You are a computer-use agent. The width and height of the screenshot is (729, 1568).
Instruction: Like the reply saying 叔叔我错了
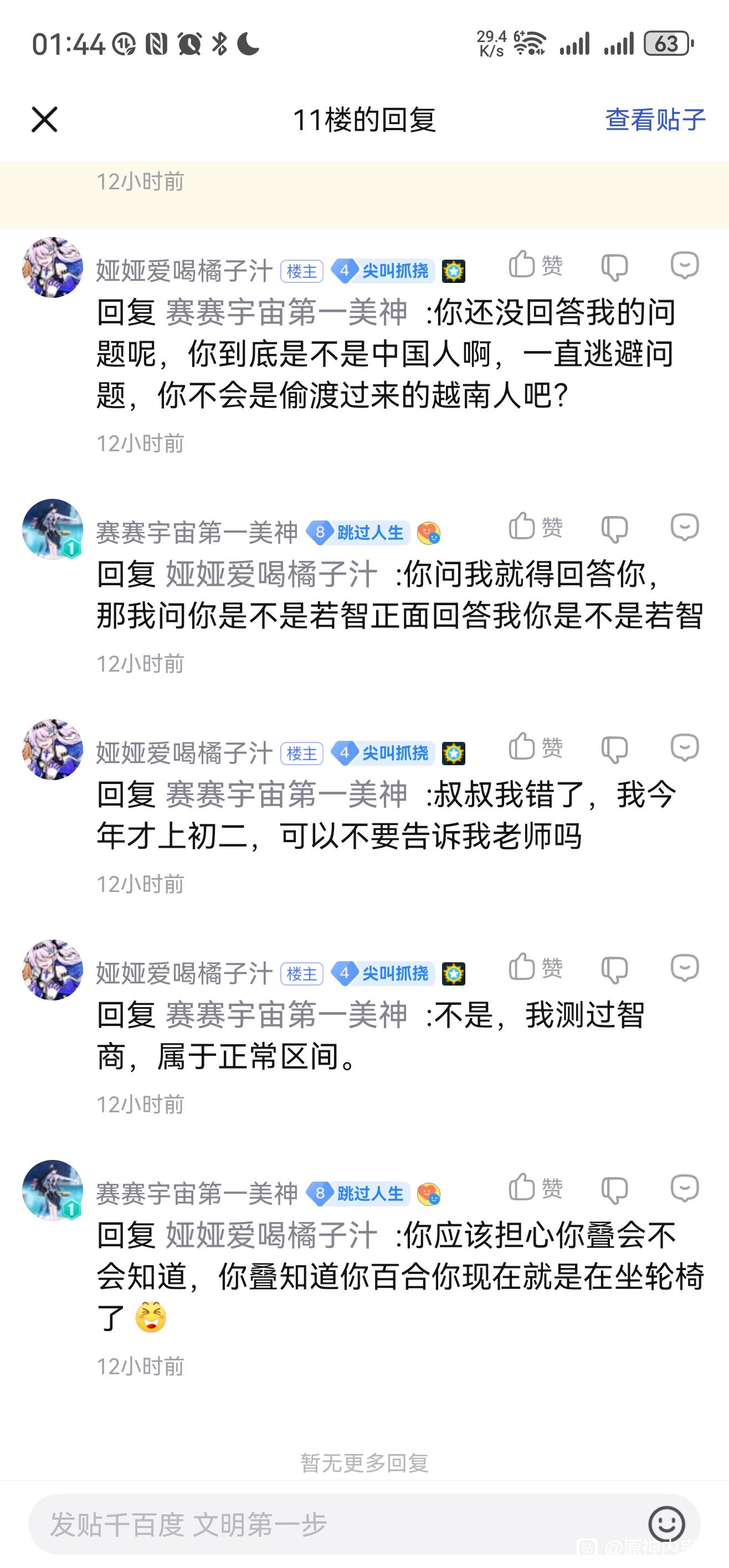(x=536, y=747)
